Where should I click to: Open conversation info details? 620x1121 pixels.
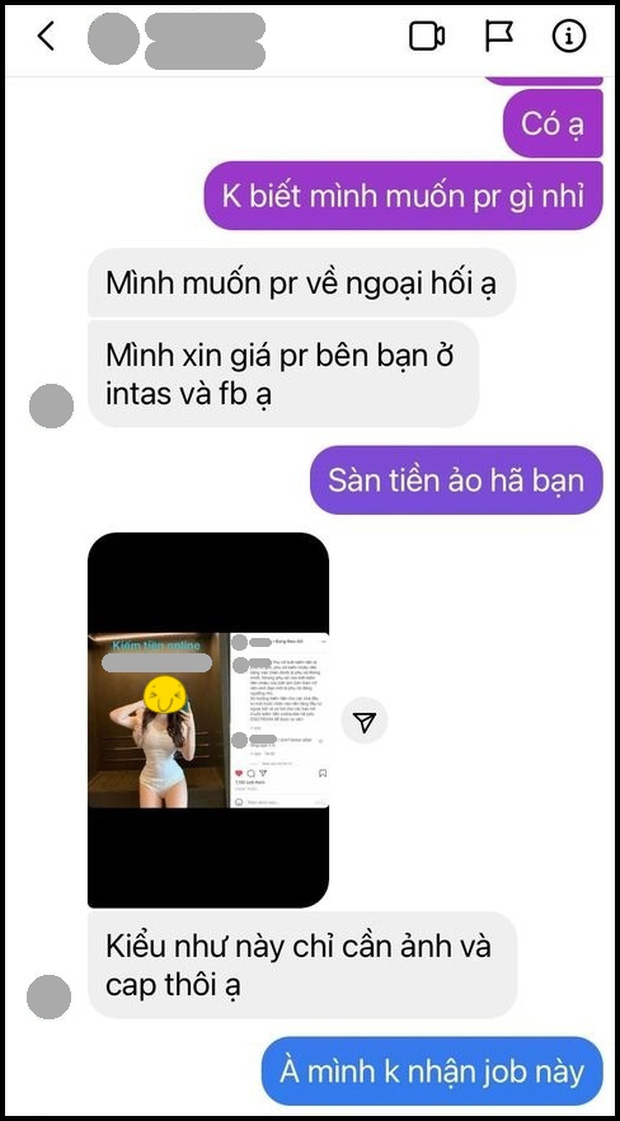pyautogui.click(x=569, y=37)
